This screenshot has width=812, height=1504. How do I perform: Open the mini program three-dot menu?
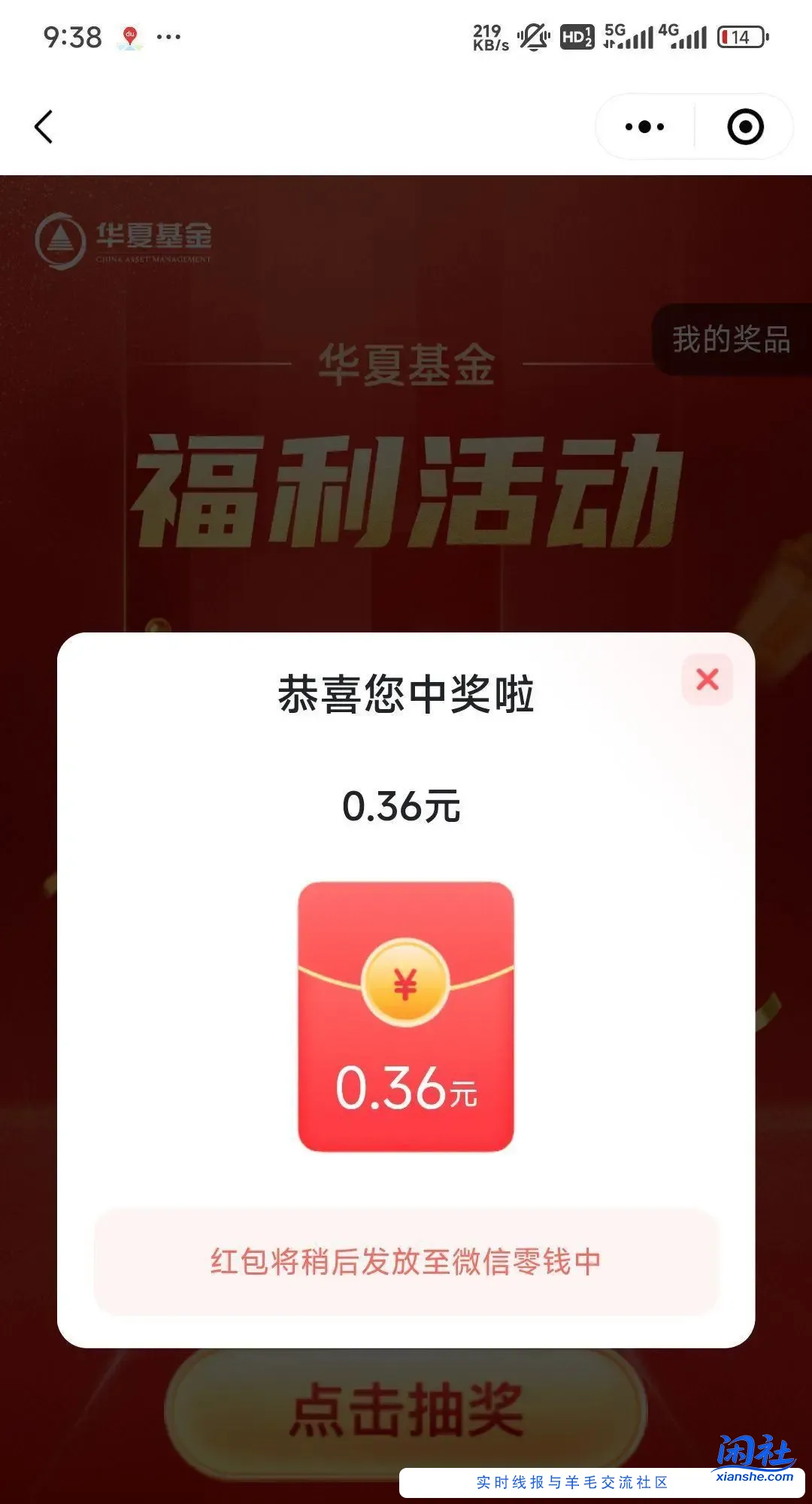pyautogui.click(x=645, y=126)
